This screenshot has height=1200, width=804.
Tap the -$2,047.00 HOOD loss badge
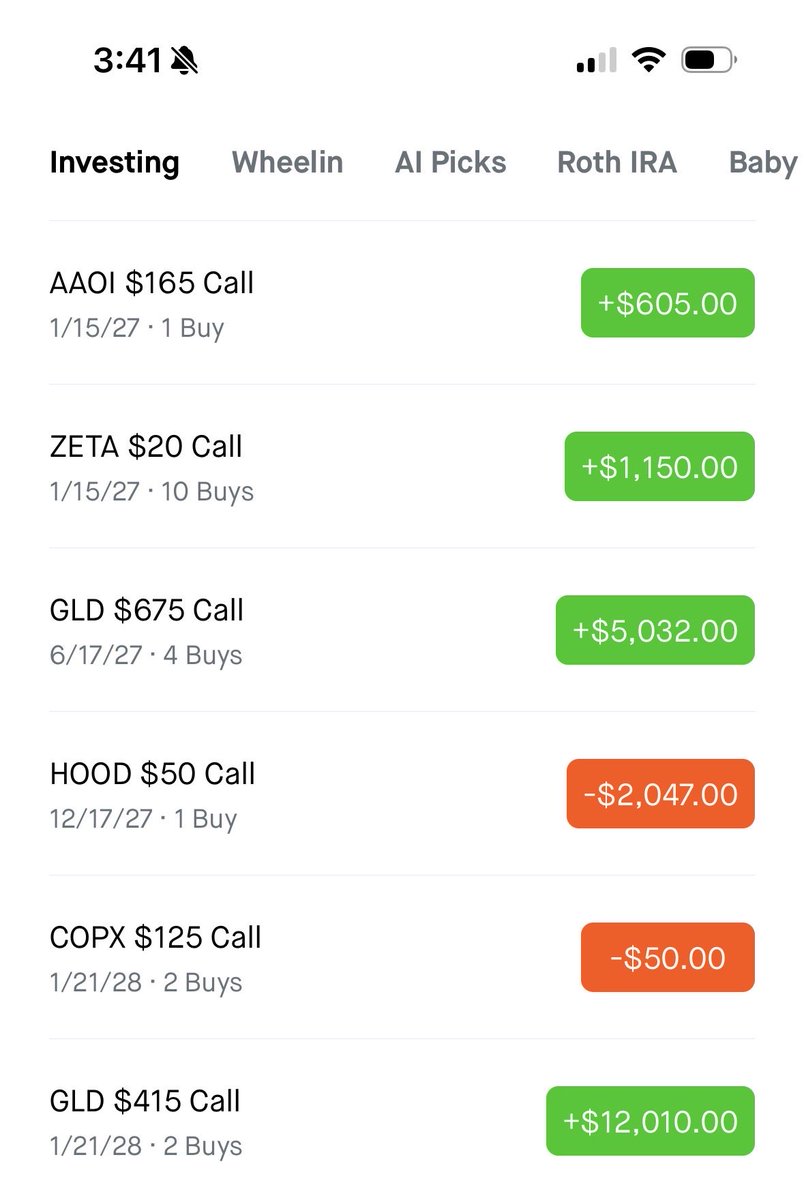660,794
